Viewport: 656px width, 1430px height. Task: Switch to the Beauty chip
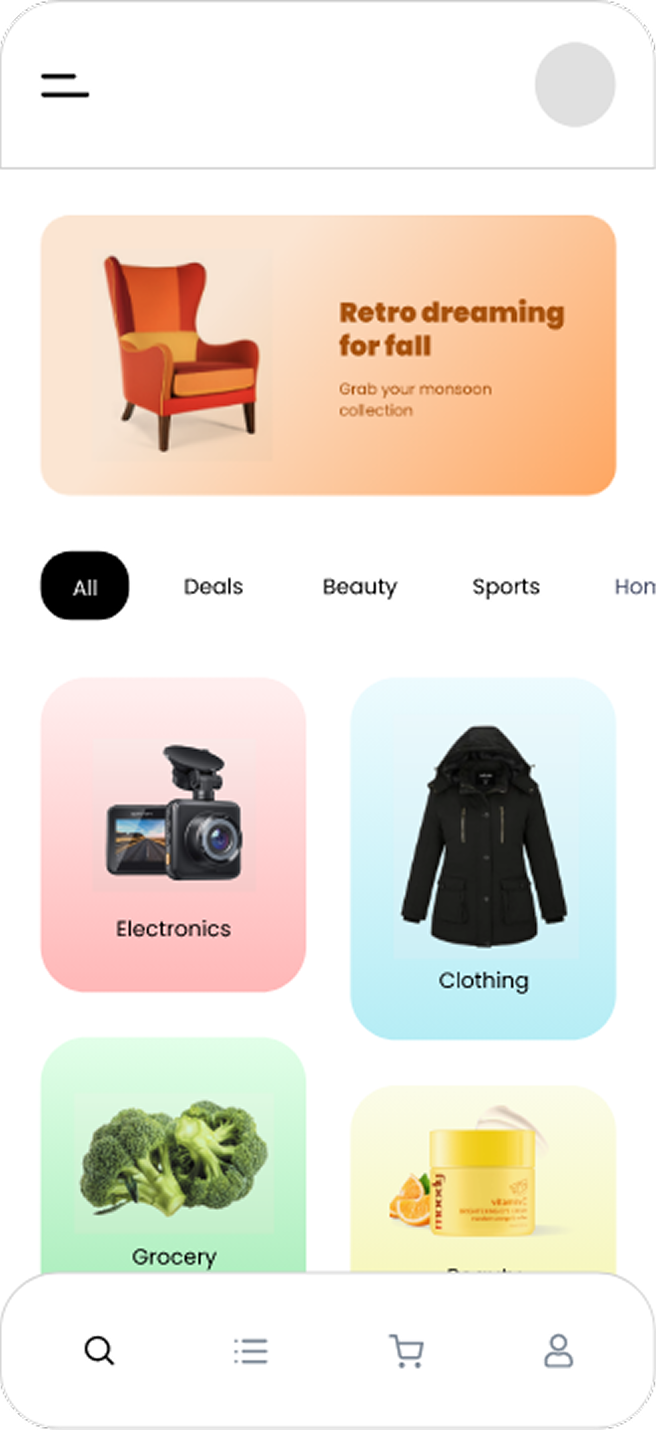click(359, 586)
